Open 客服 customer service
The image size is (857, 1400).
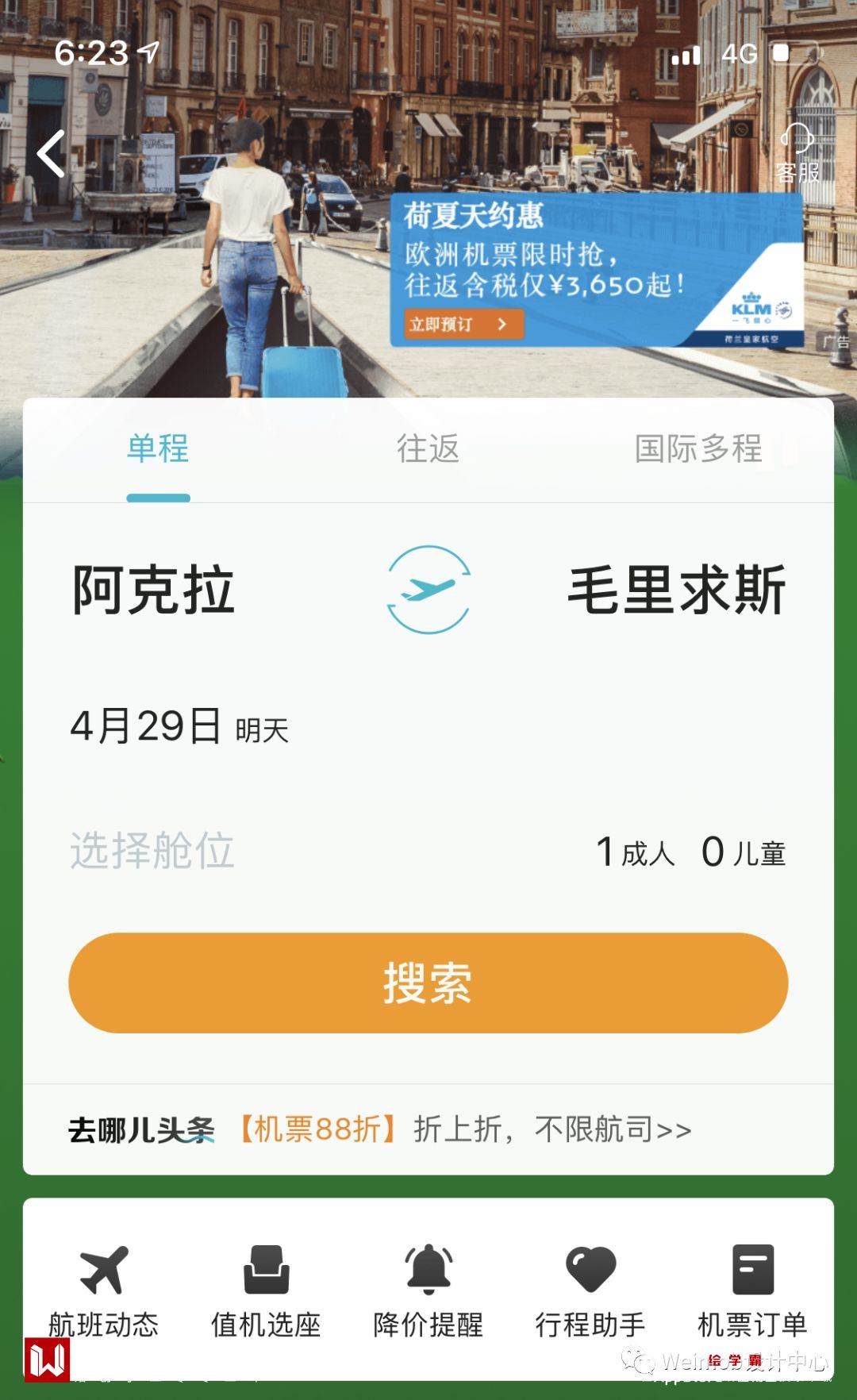797,153
